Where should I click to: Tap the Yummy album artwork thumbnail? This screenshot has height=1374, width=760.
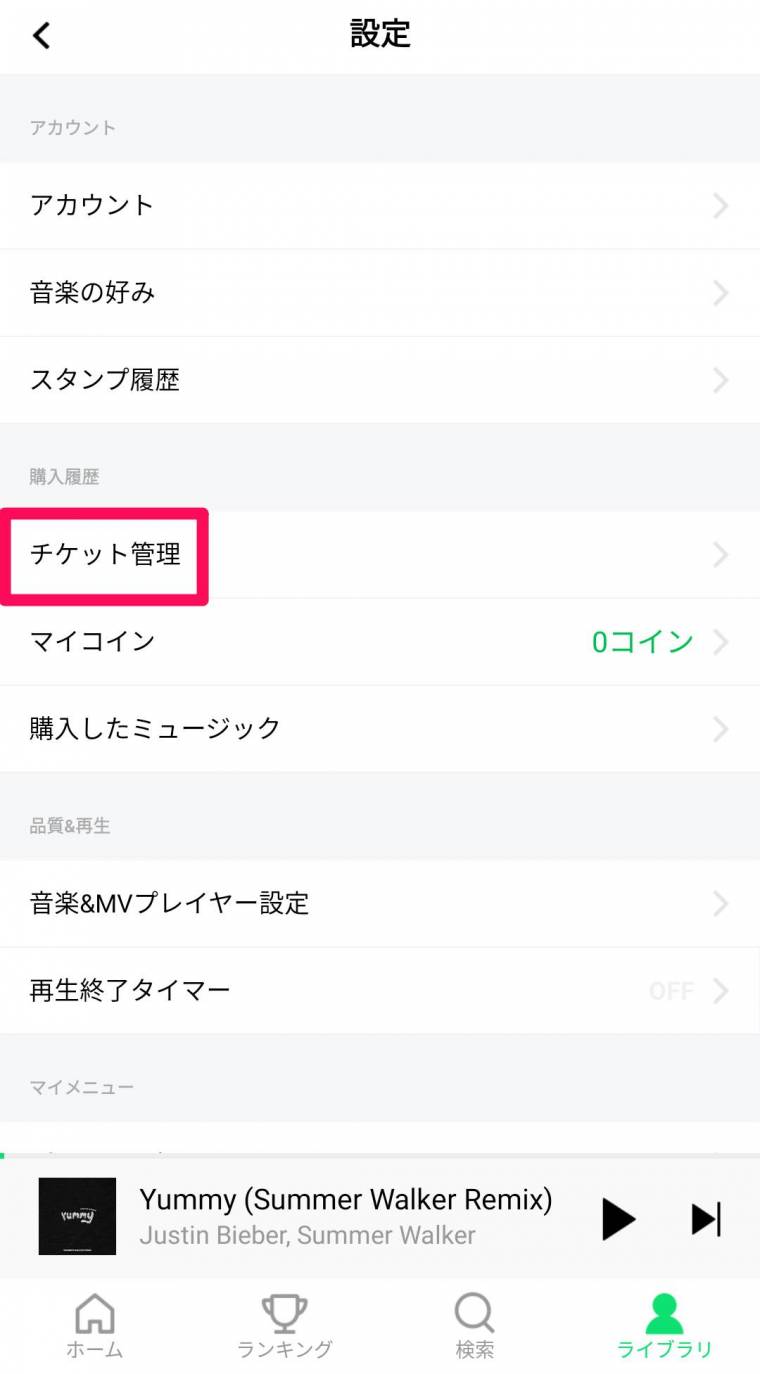[76, 1217]
